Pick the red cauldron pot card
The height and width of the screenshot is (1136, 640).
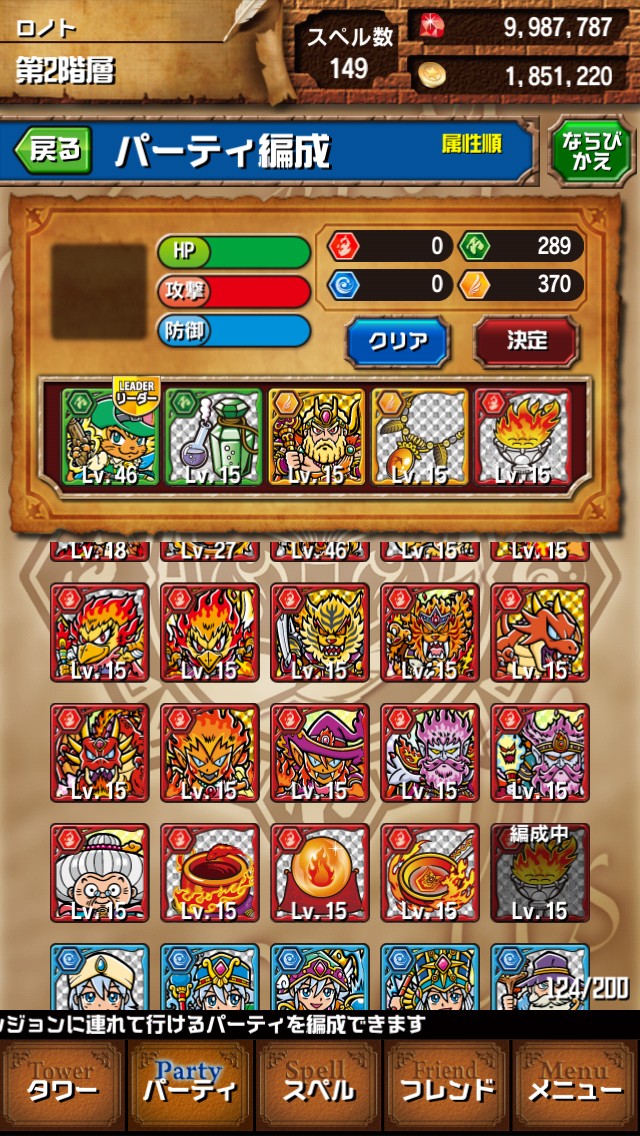point(210,873)
